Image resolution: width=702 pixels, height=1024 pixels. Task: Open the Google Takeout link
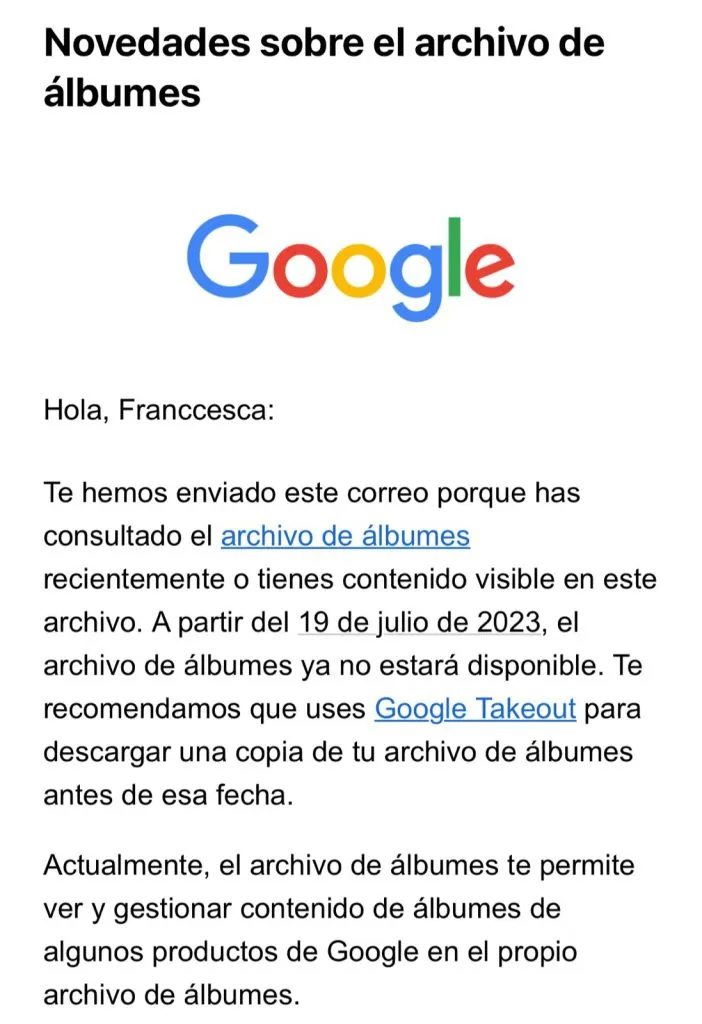[x=475, y=710]
